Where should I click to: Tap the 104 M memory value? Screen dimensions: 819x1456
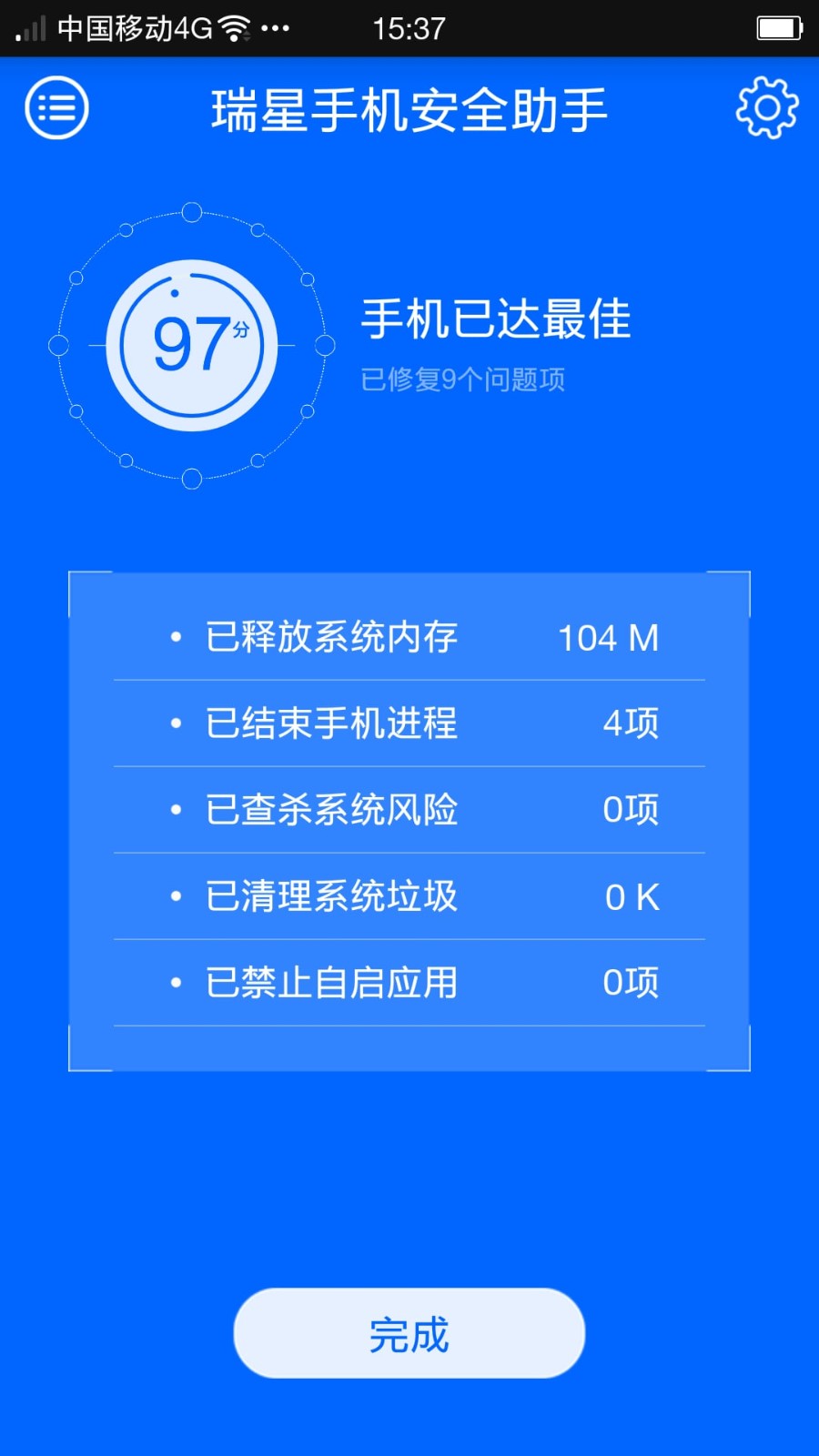(608, 638)
